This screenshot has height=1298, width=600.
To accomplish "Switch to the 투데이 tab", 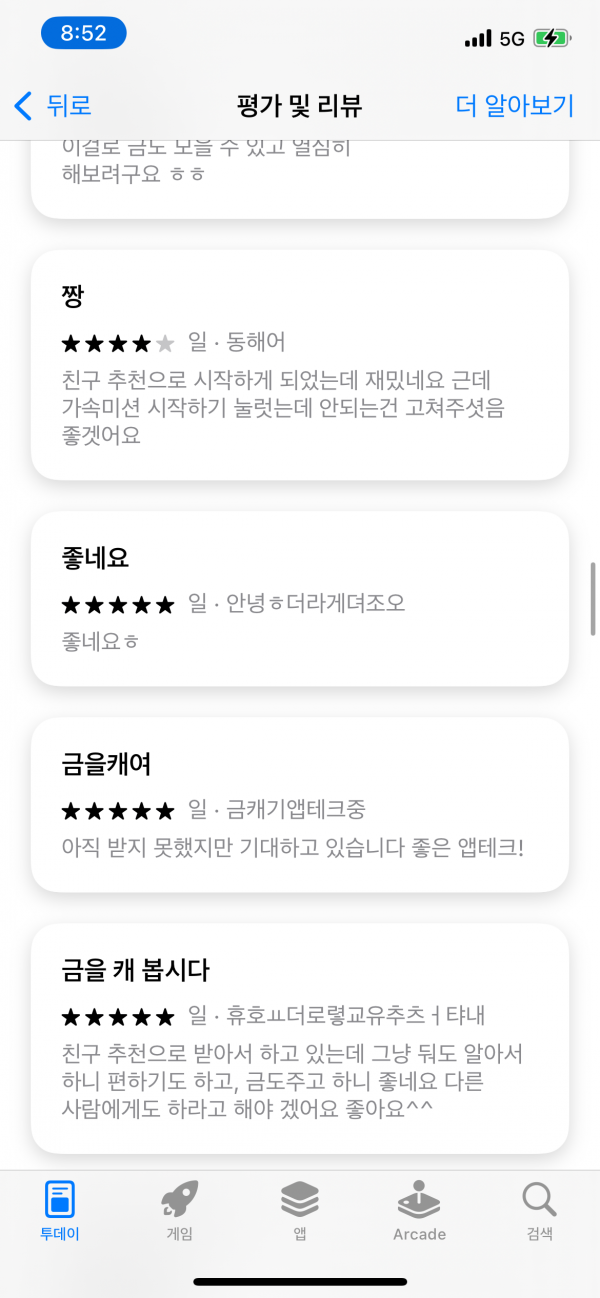I will [x=60, y=1210].
